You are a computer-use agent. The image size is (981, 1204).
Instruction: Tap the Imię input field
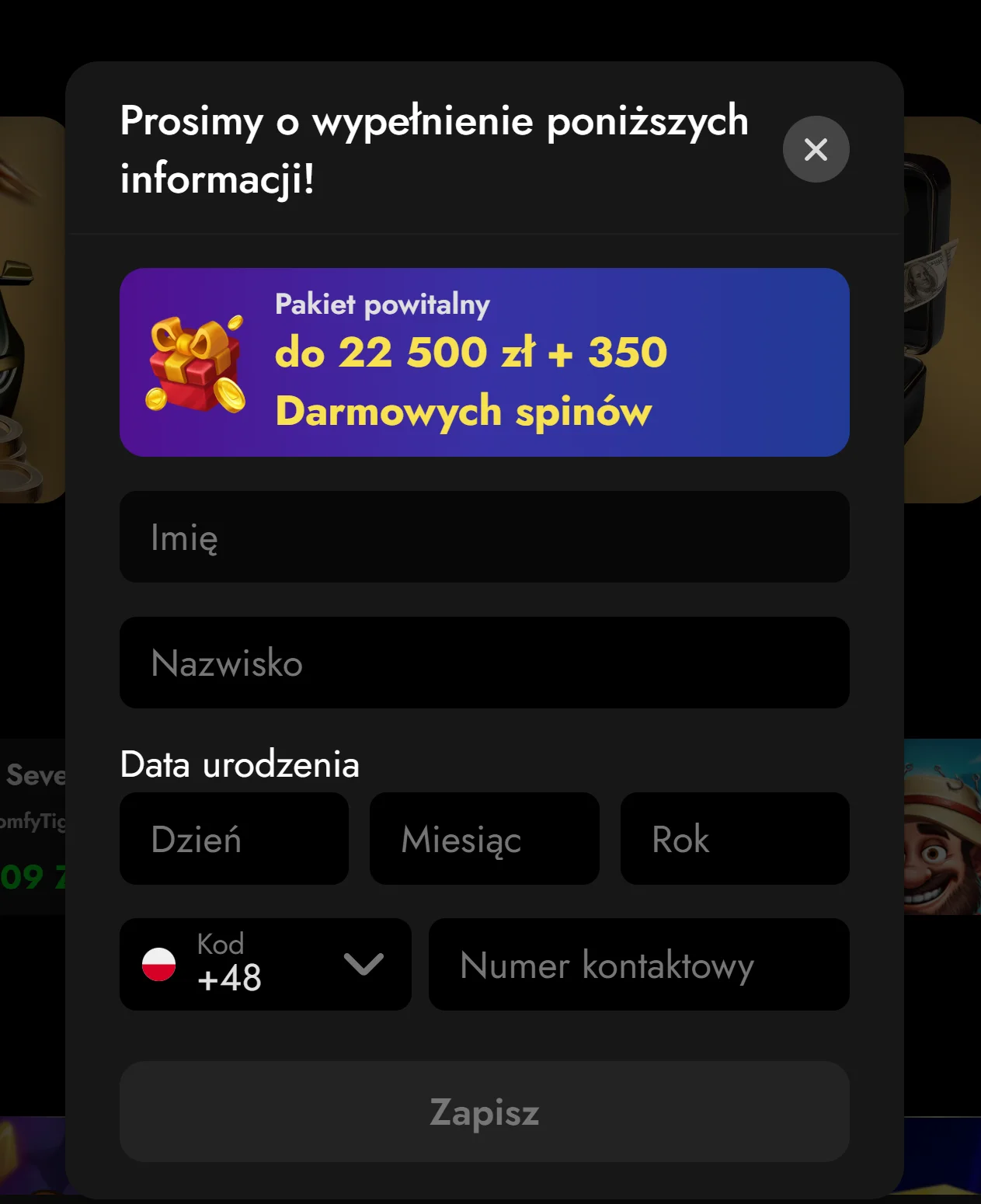coord(484,537)
